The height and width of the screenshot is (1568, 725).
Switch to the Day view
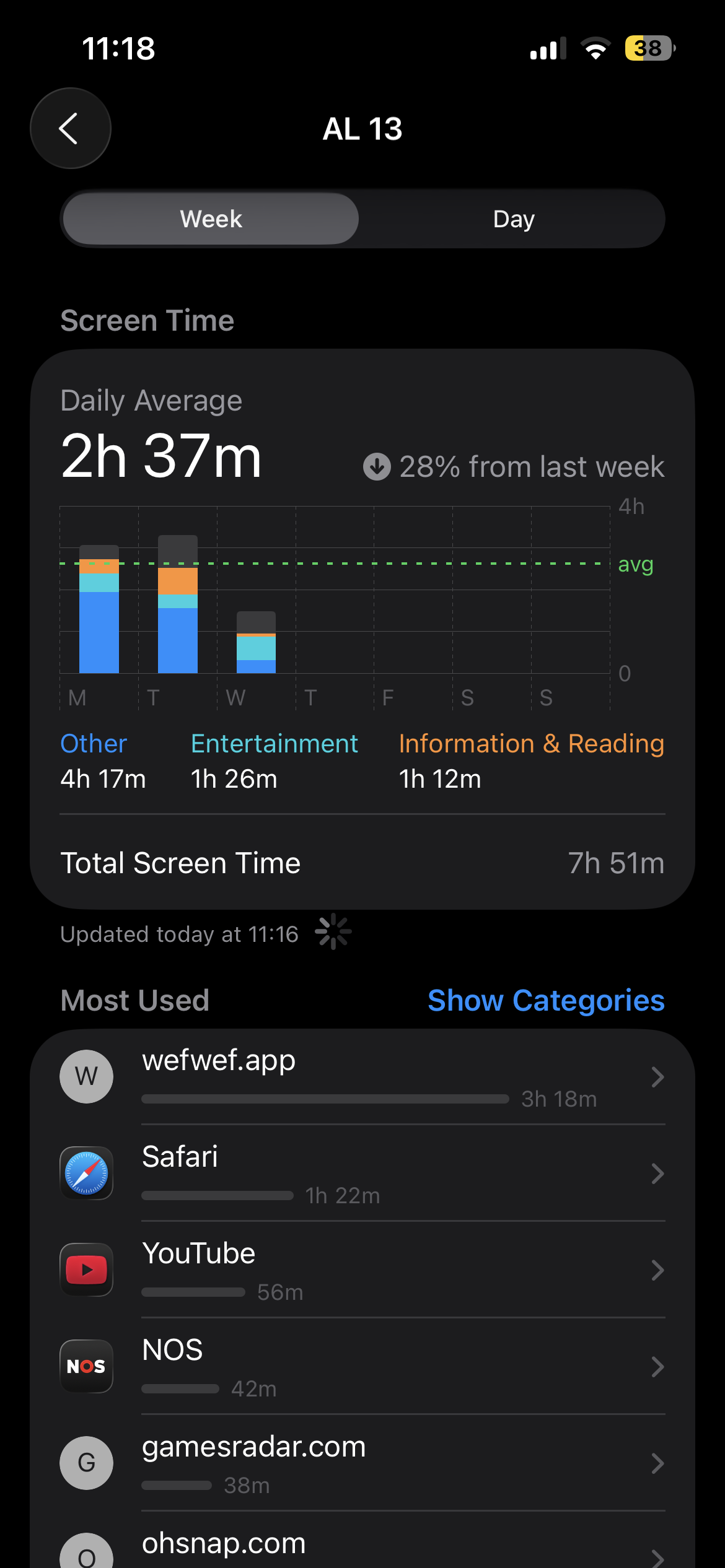(513, 219)
